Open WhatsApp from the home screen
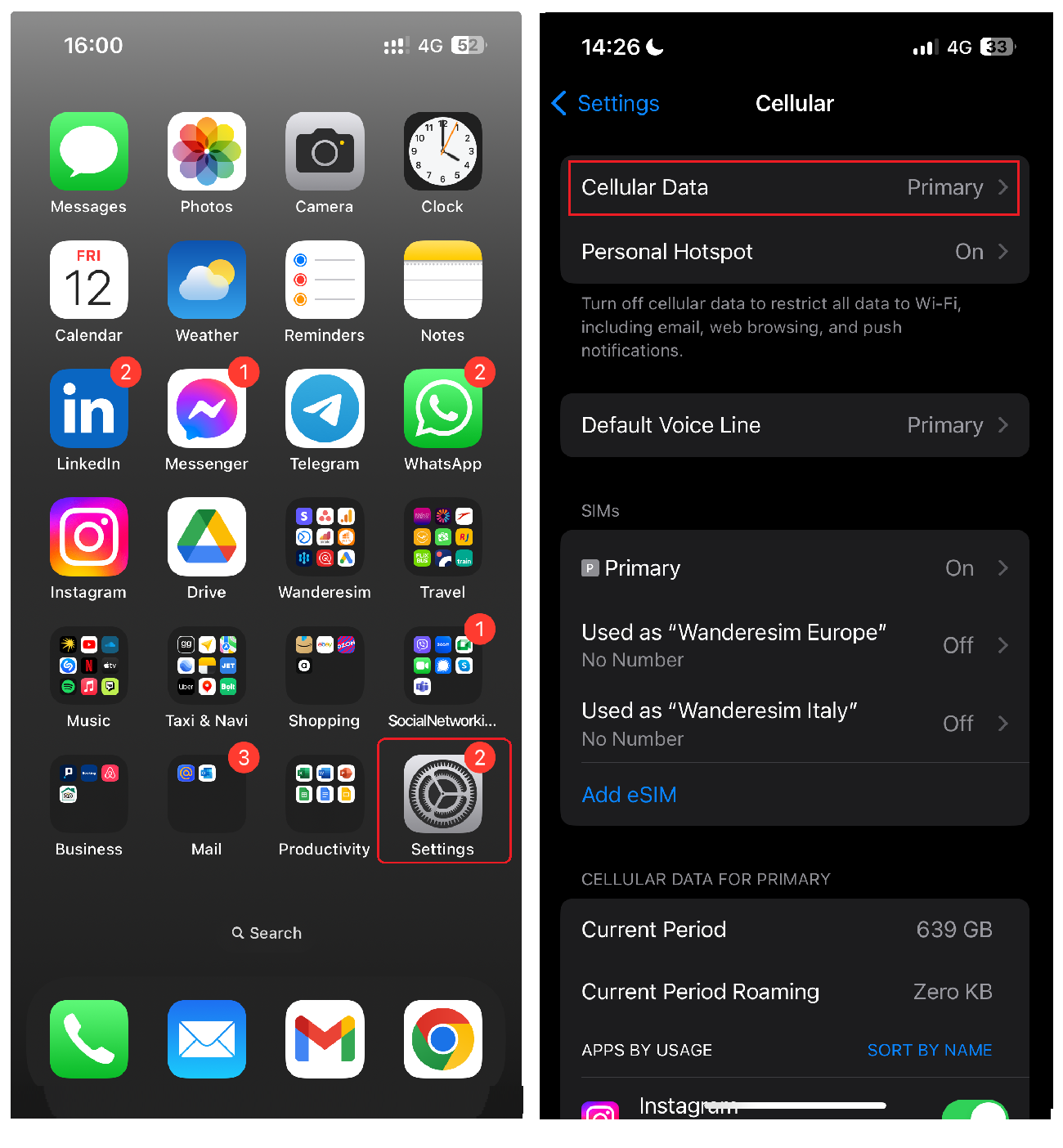 point(442,409)
